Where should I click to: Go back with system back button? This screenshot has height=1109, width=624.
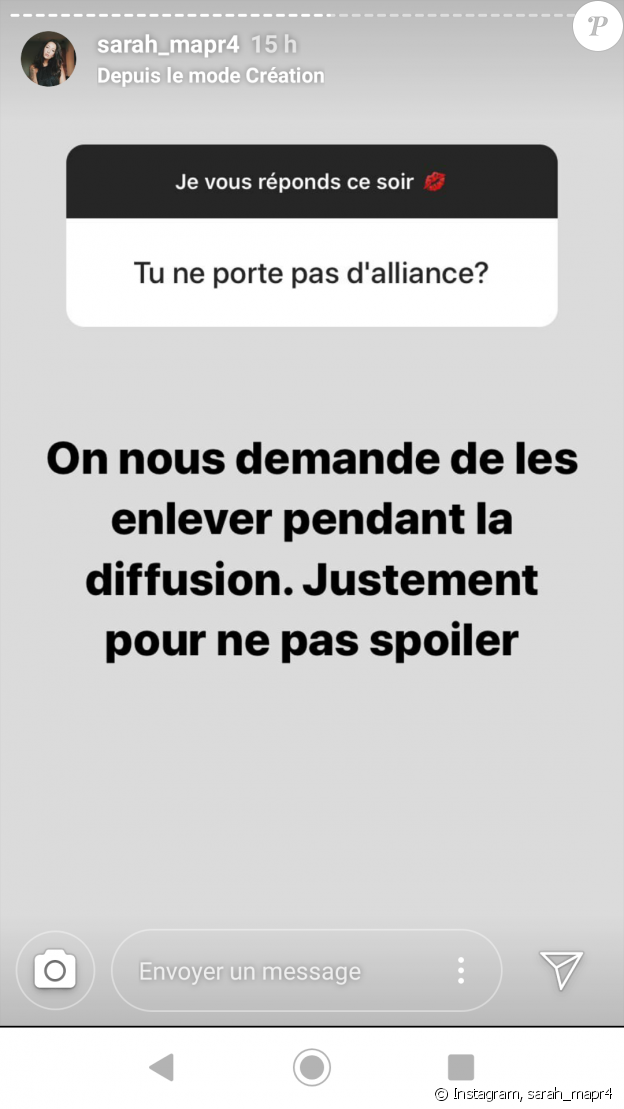click(x=161, y=1067)
